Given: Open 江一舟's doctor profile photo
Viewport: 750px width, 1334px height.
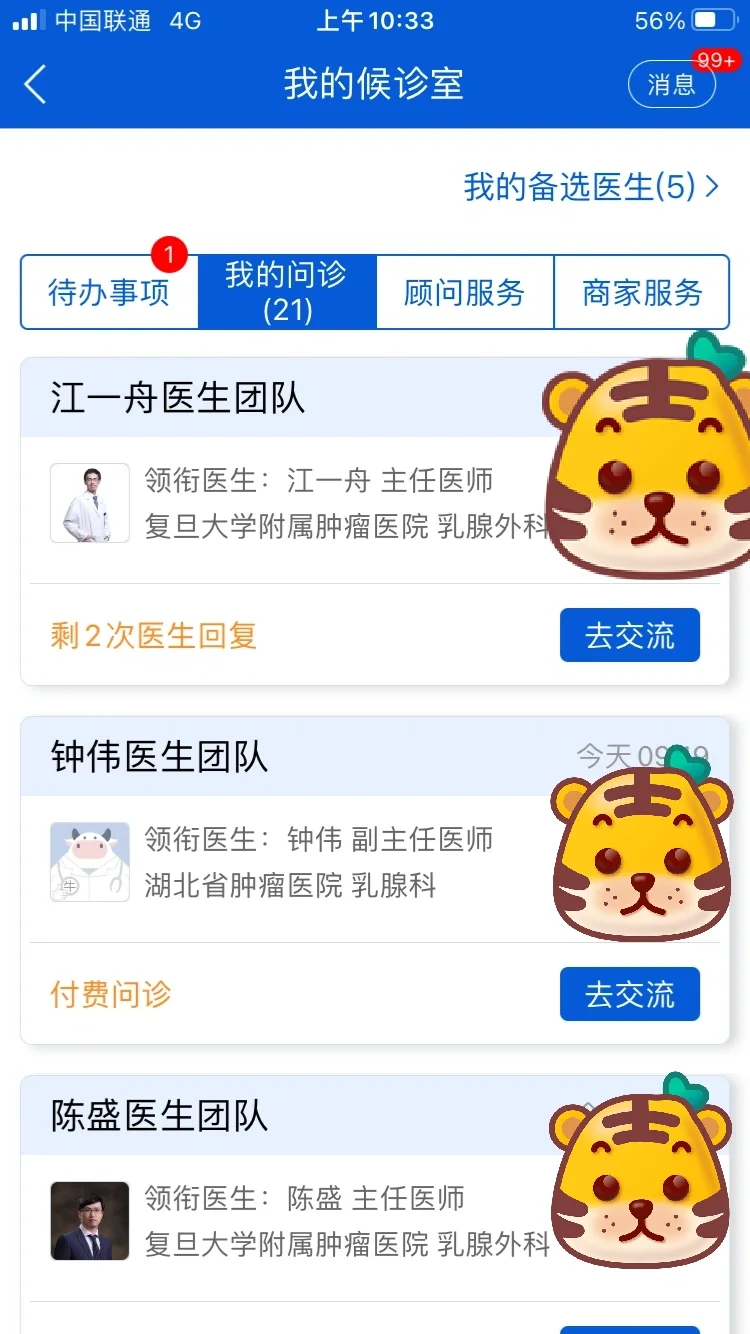Looking at the screenshot, I should click(x=89, y=503).
